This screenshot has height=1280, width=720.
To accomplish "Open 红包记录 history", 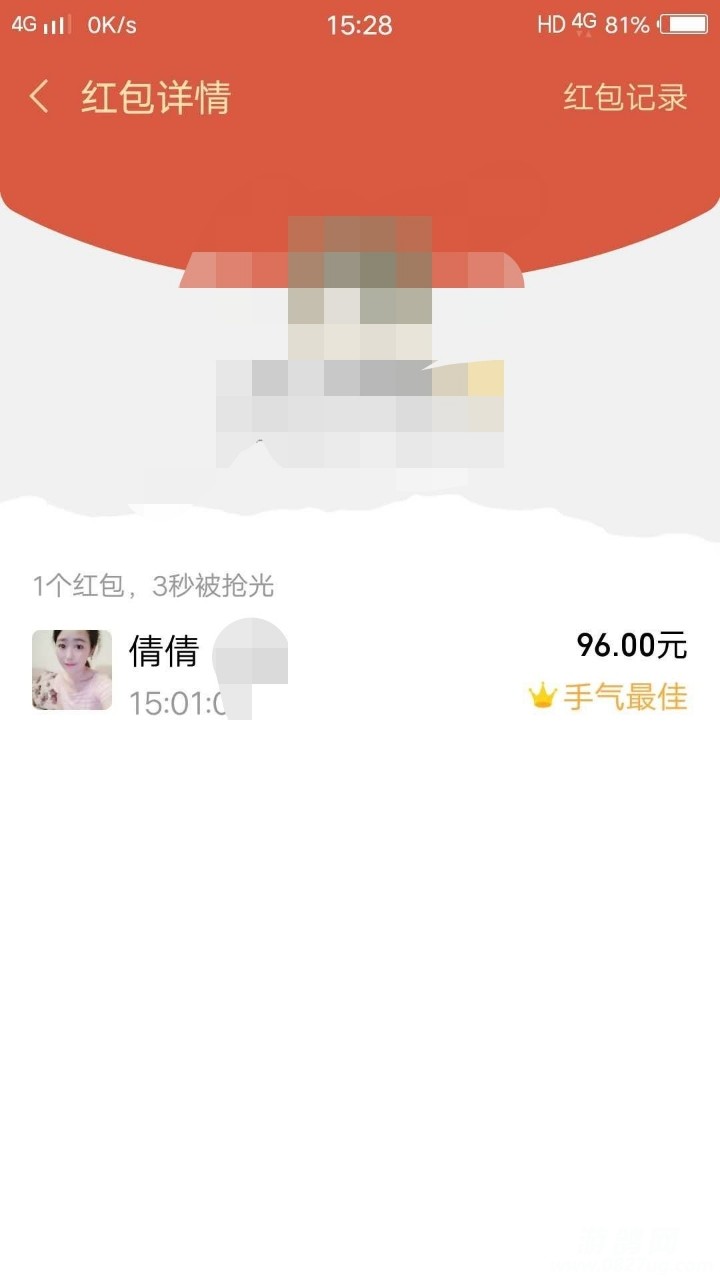I will [x=625, y=97].
